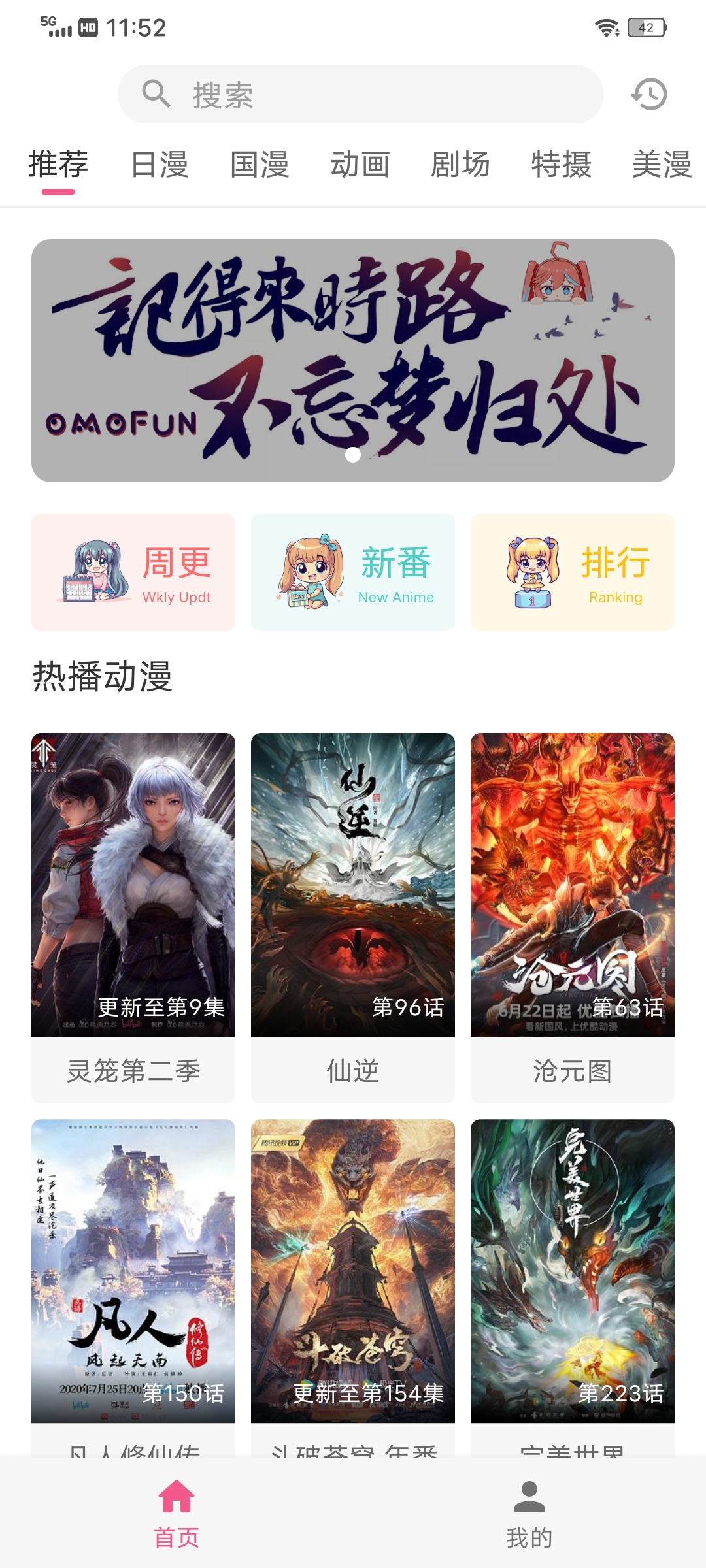Tap the 首页 home tab

[x=176, y=1513]
